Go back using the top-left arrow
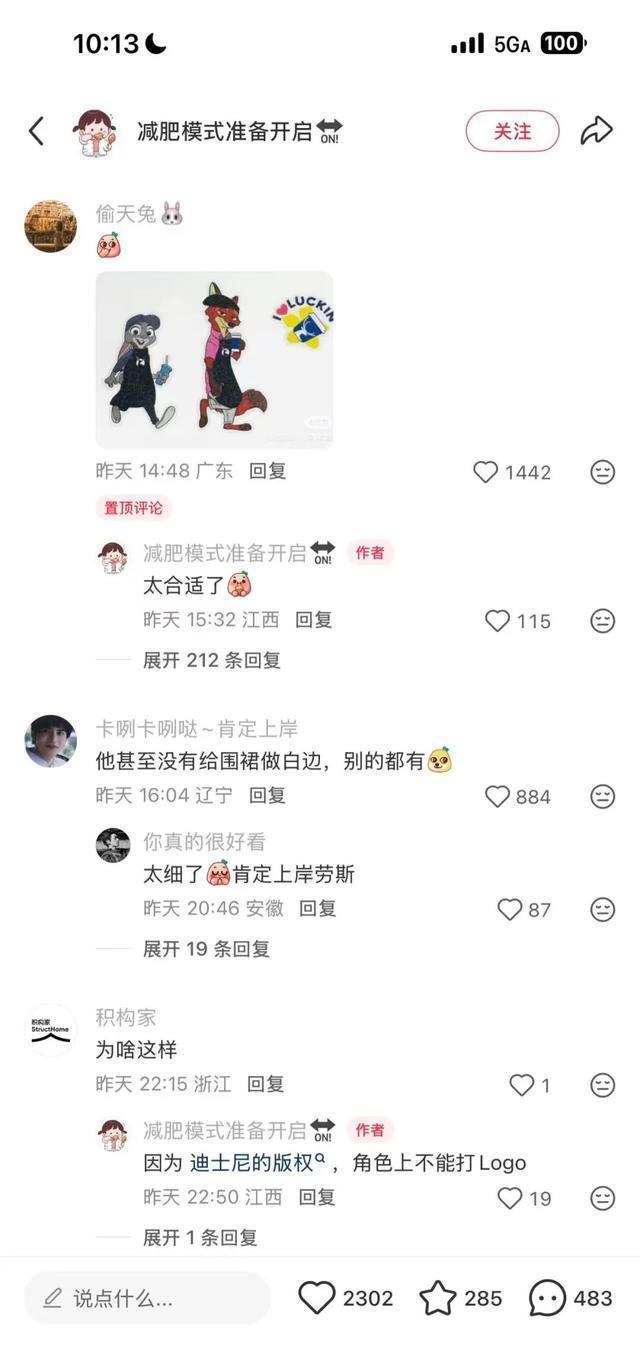The width and height of the screenshot is (640, 1352). 36,131
